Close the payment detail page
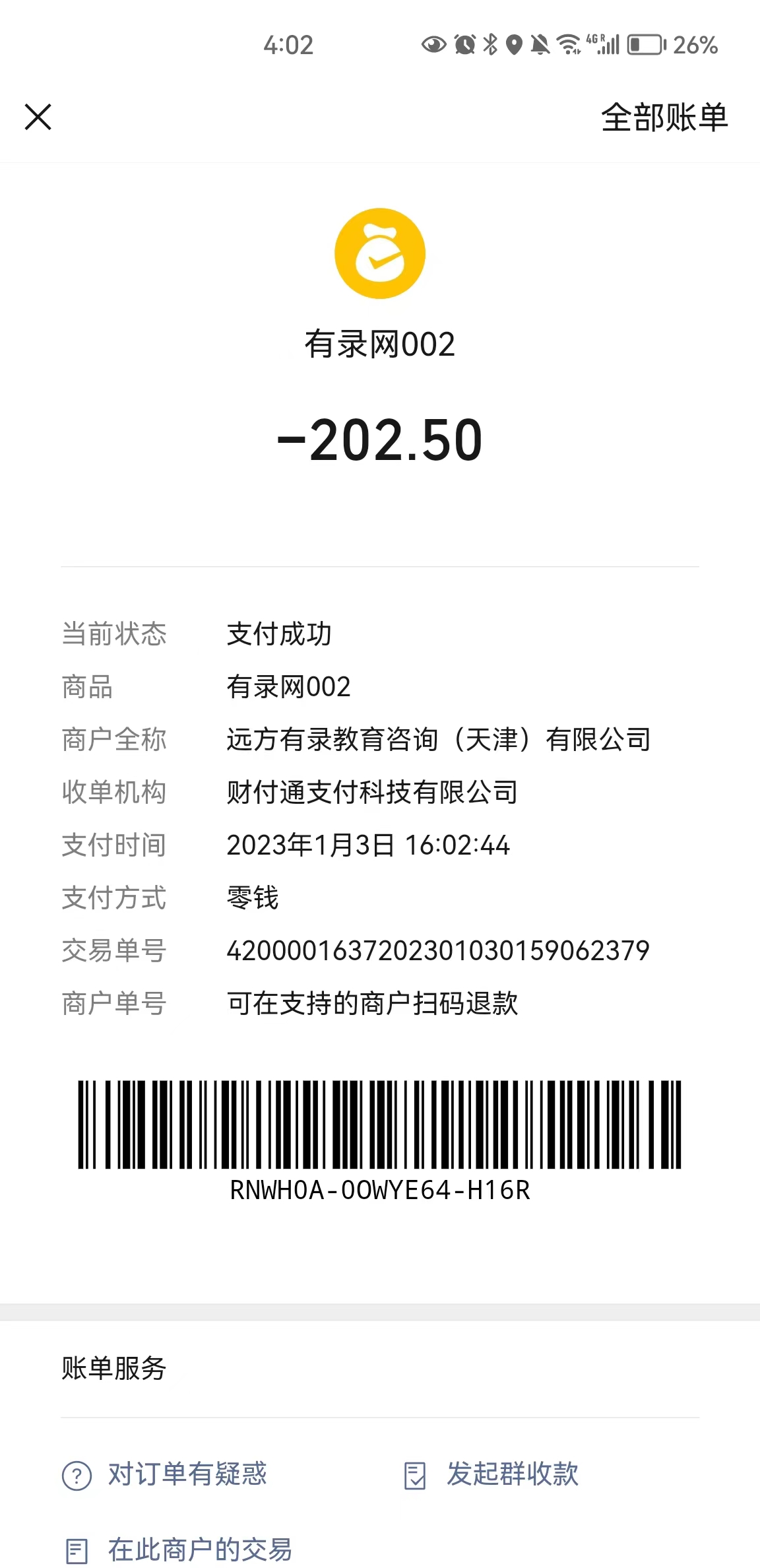Image resolution: width=760 pixels, height=1568 pixels. tap(38, 117)
